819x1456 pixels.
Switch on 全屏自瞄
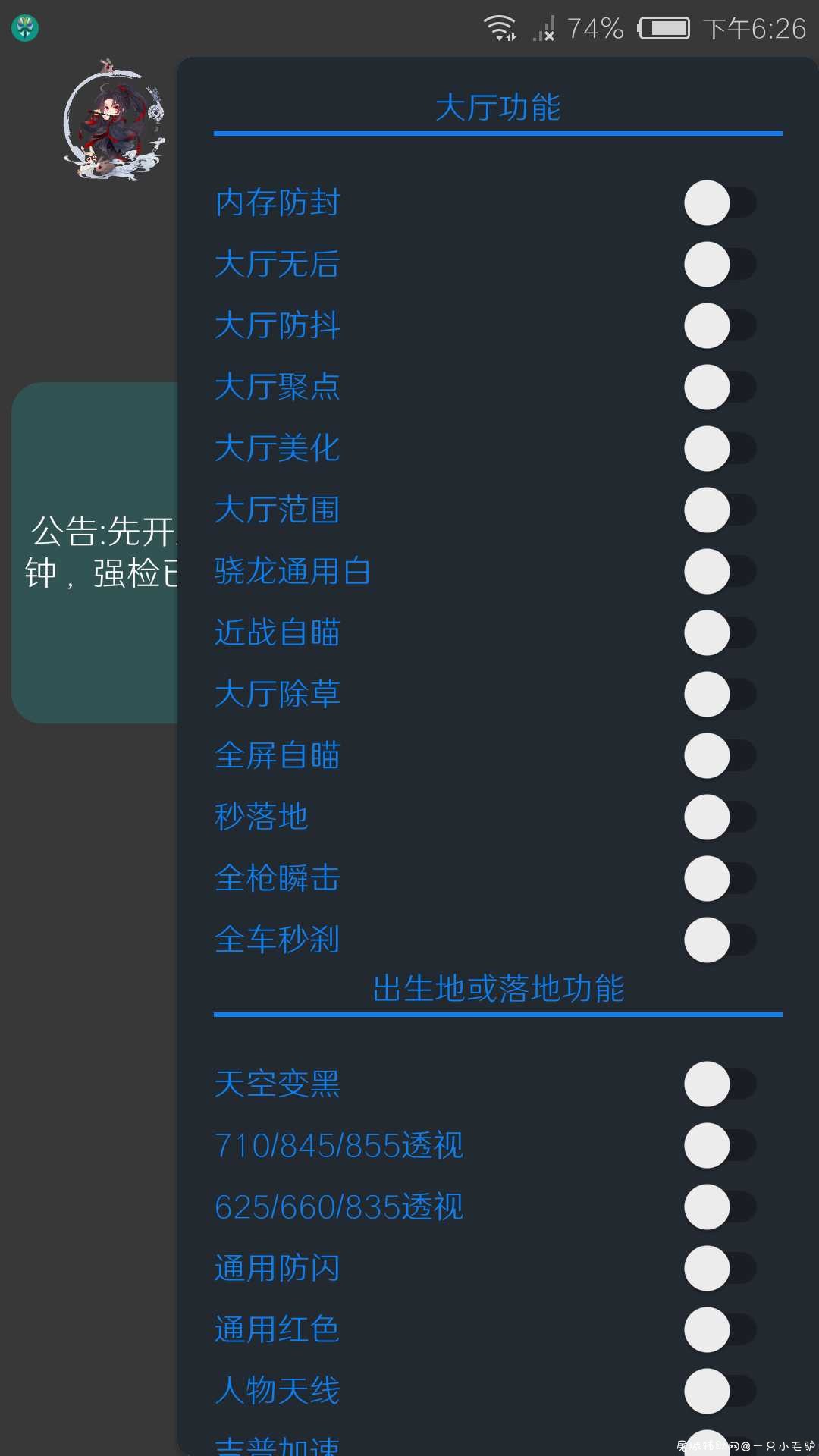(x=720, y=755)
